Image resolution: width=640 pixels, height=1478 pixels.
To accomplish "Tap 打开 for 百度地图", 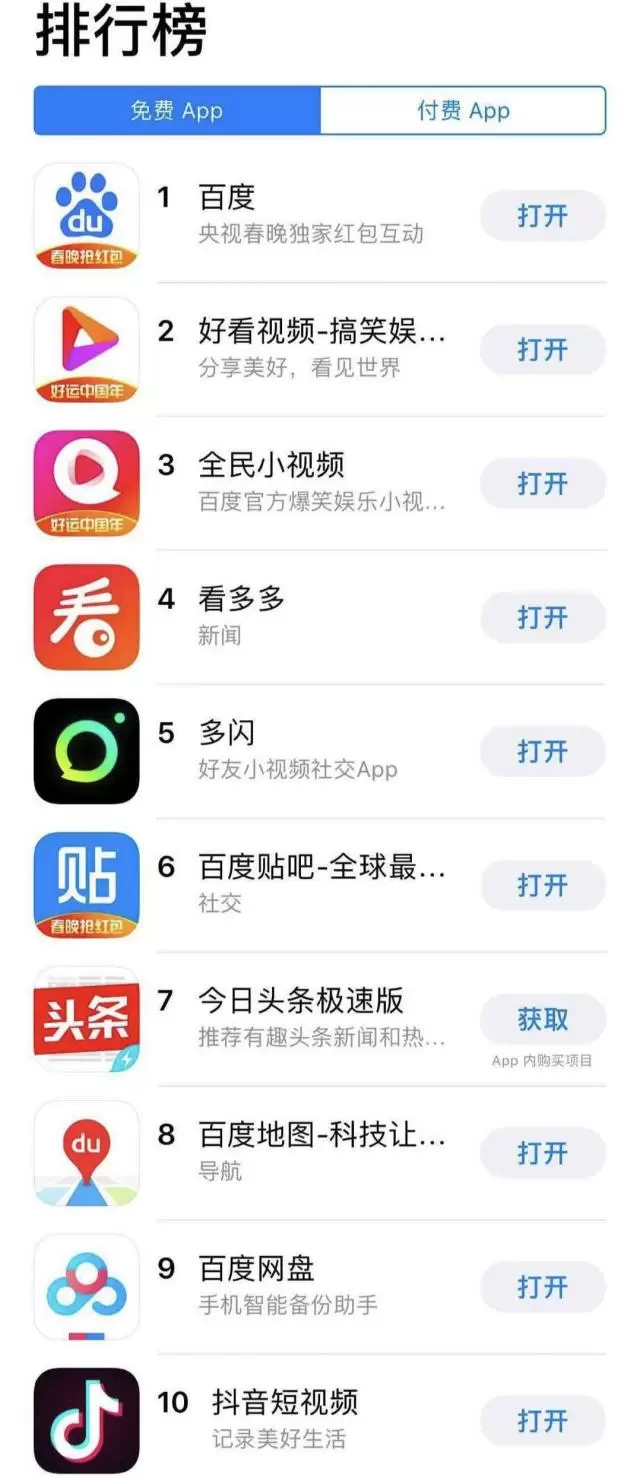I will pyautogui.click(x=543, y=1154).
